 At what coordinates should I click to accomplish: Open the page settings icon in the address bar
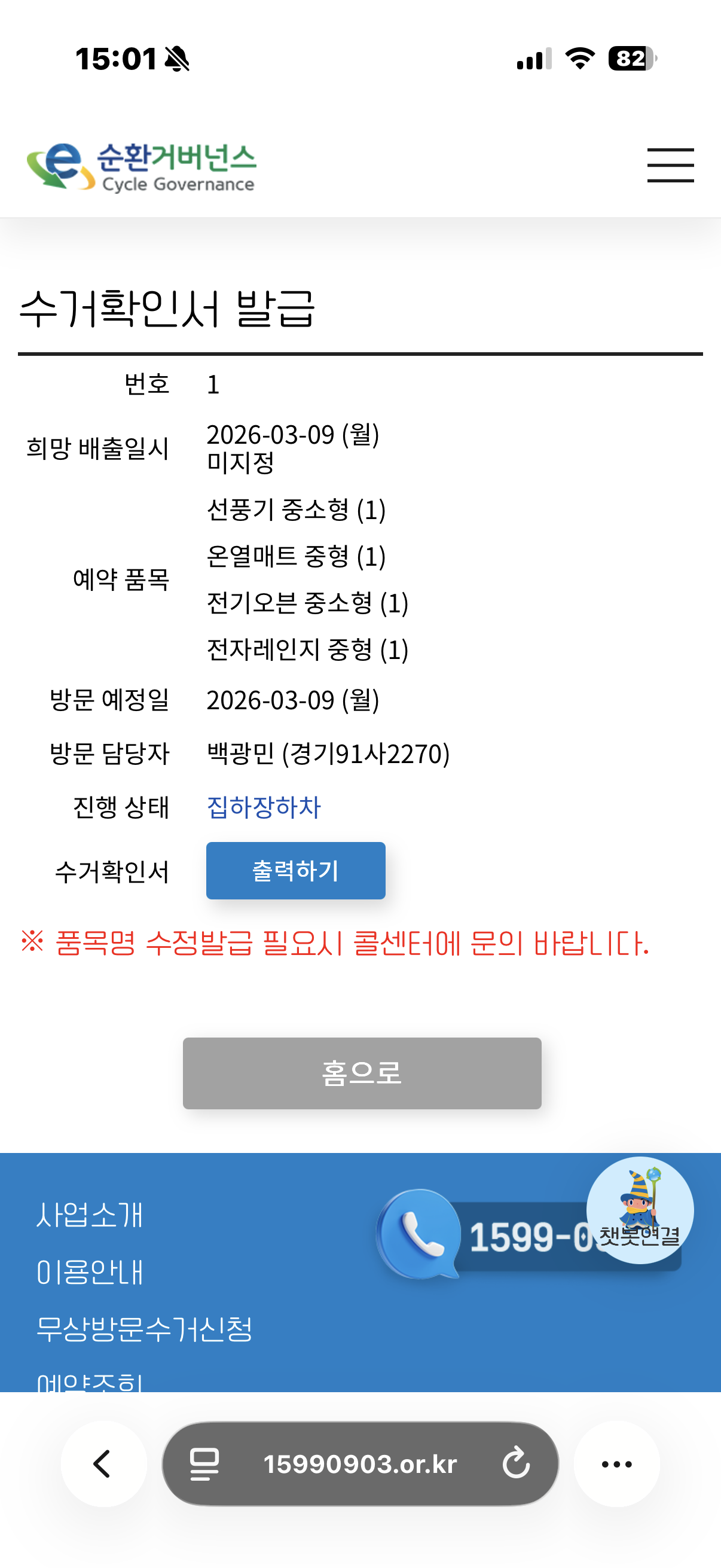click(x=204, y=1463)
